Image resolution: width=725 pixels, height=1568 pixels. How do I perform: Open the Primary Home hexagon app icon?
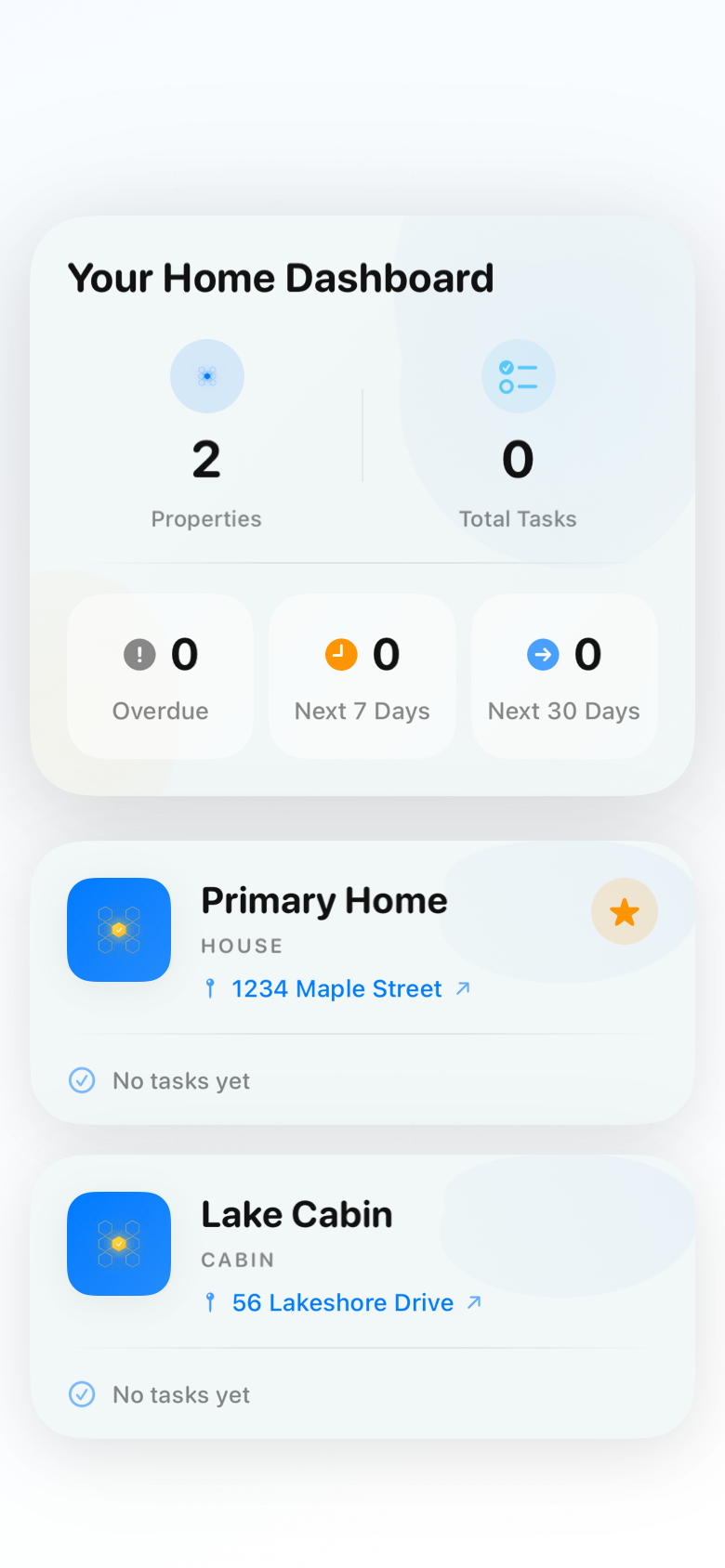point(119,929)
